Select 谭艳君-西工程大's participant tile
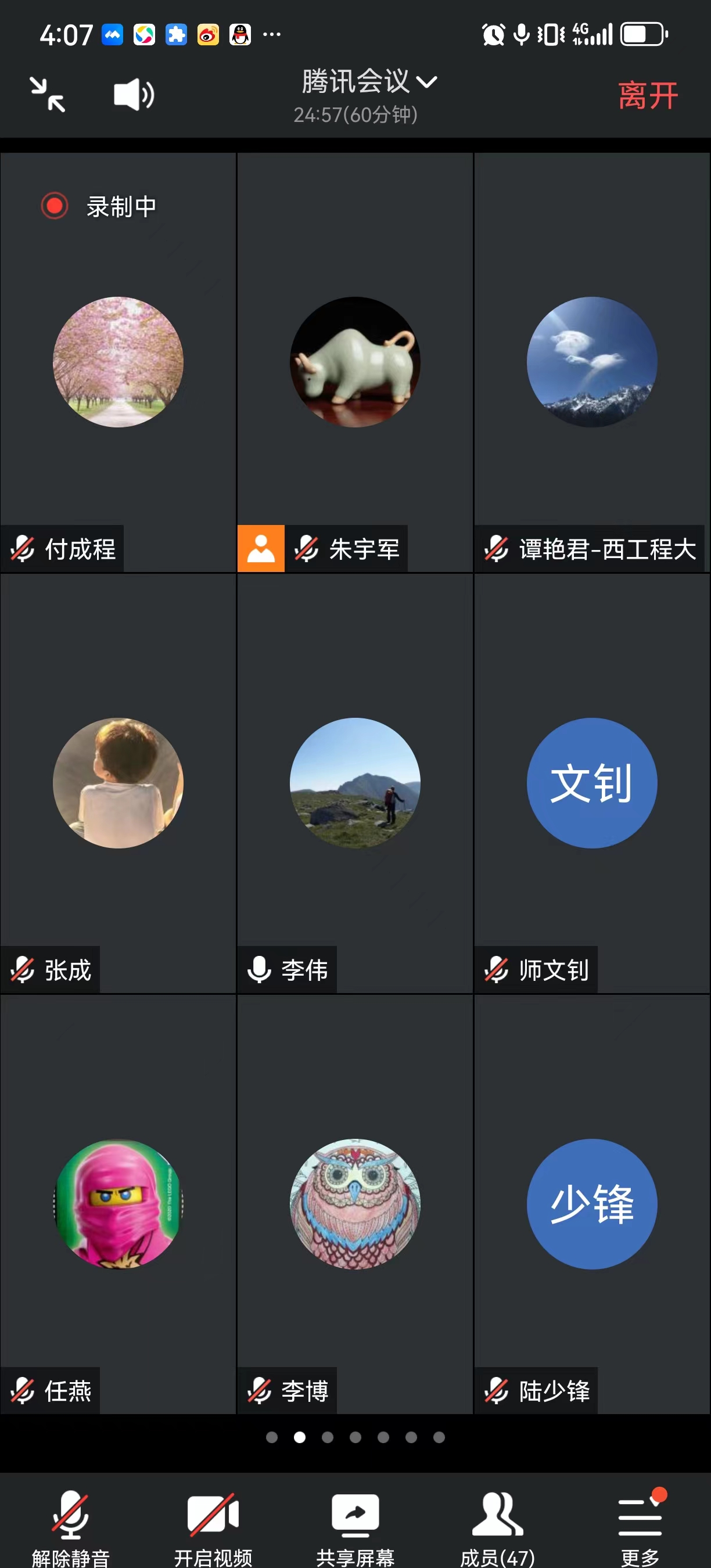 click(x=592, y=363)
